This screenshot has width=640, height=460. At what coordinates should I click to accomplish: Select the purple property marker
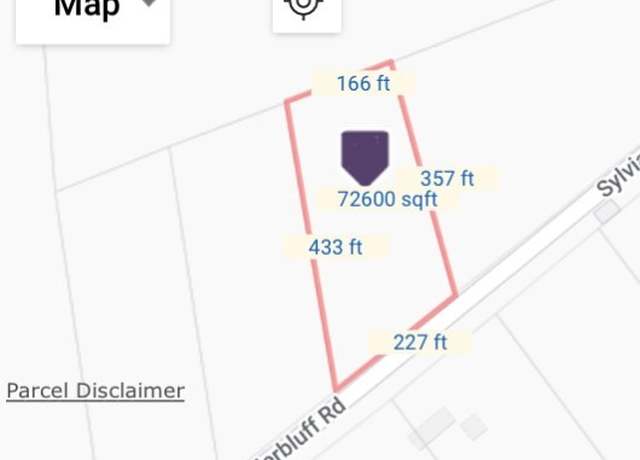tap(365, 156)
